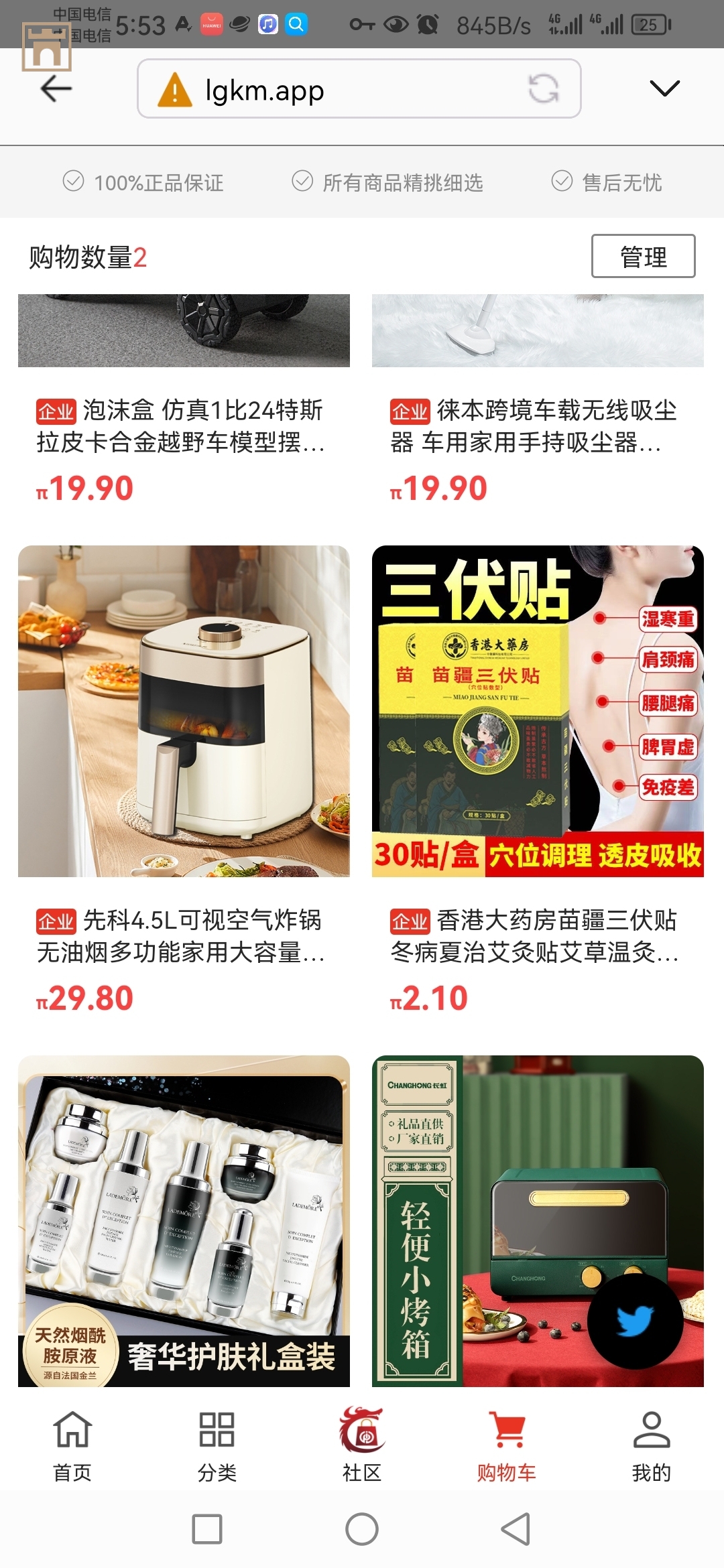The width and height of the screenshot is (724, 1568).
Task: Open recent apps with the square button
Action: click(207, 1530)
